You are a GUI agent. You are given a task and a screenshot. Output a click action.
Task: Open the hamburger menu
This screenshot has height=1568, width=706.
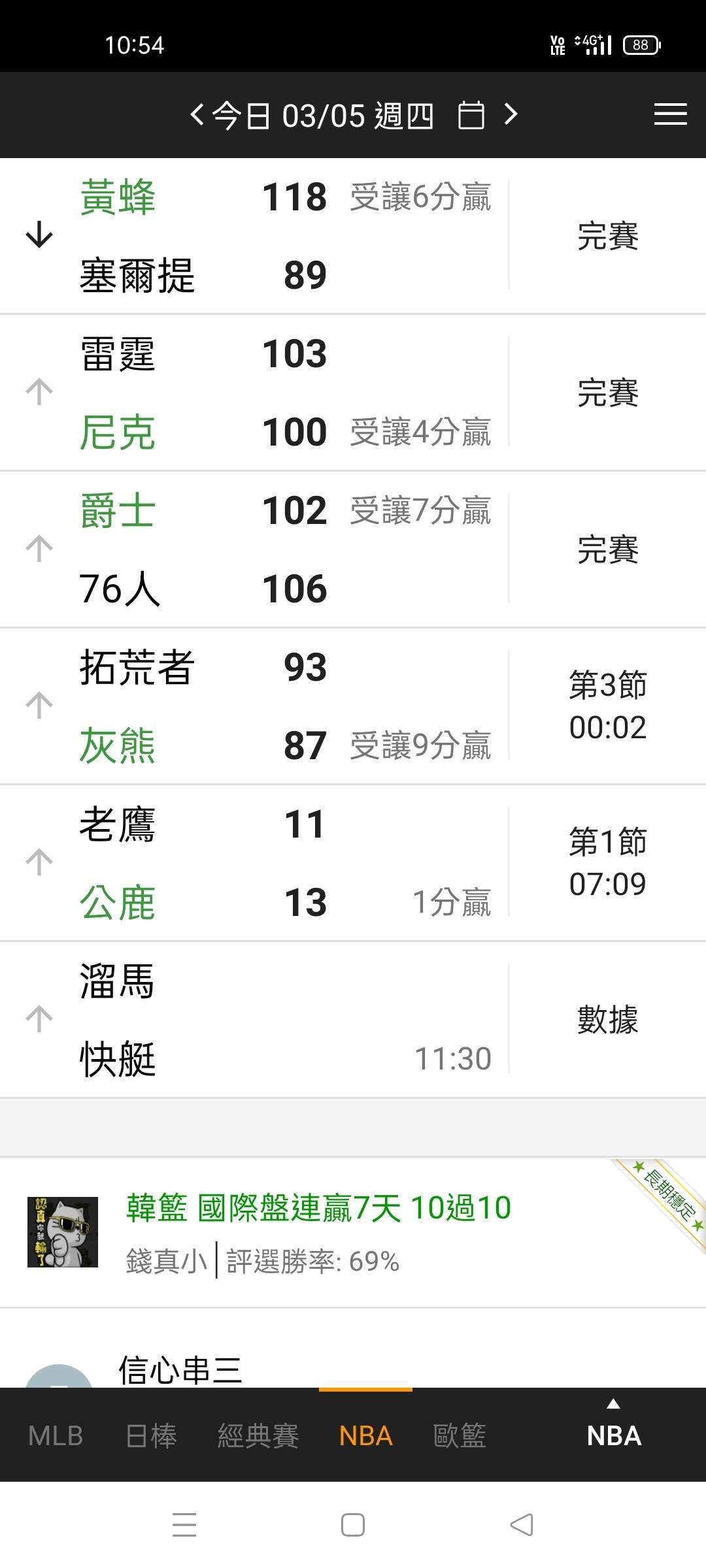[x=670, y=114]
